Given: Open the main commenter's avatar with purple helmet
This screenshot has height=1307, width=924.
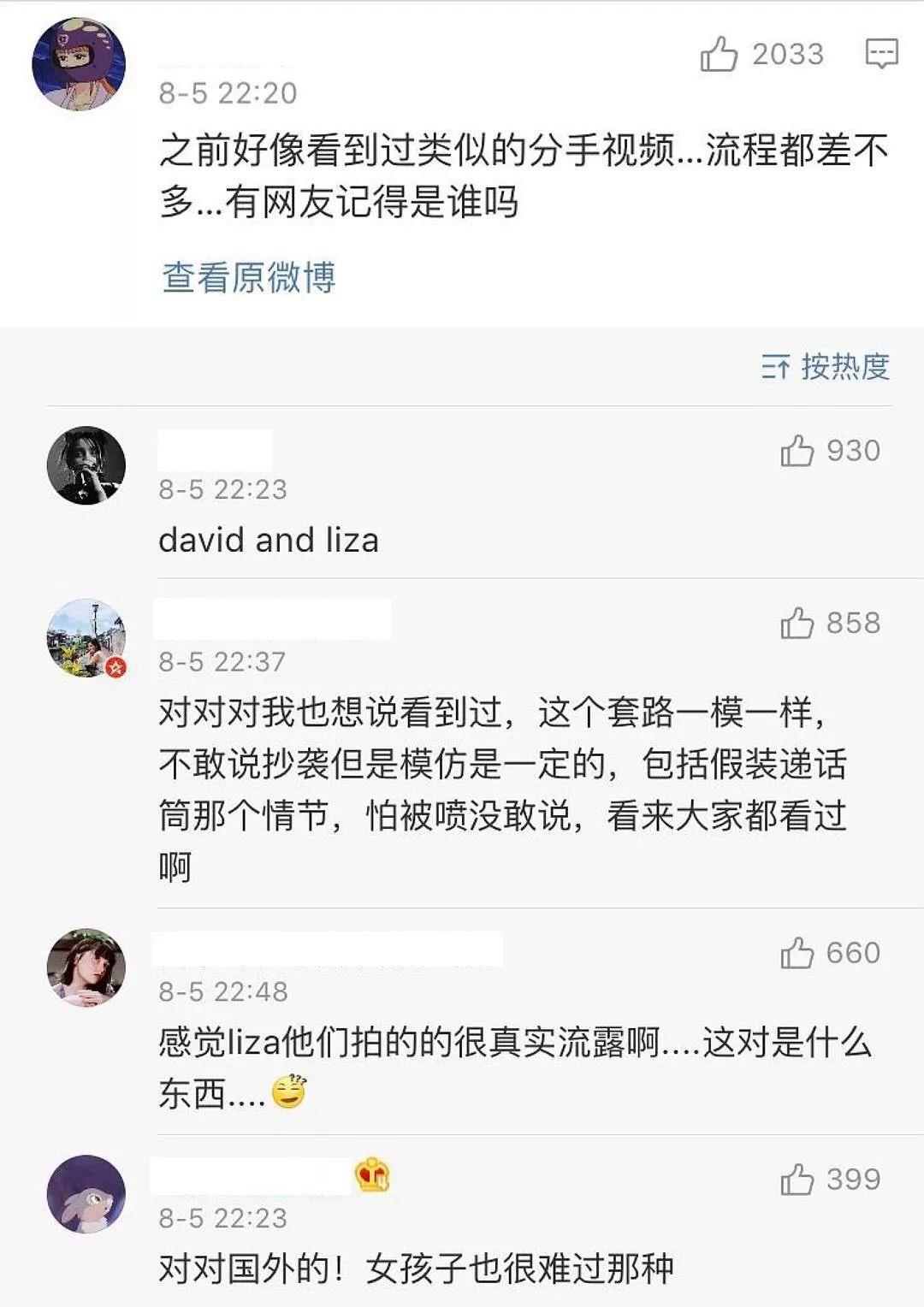Looking at the screenshot, I should [x=79, y=64].
